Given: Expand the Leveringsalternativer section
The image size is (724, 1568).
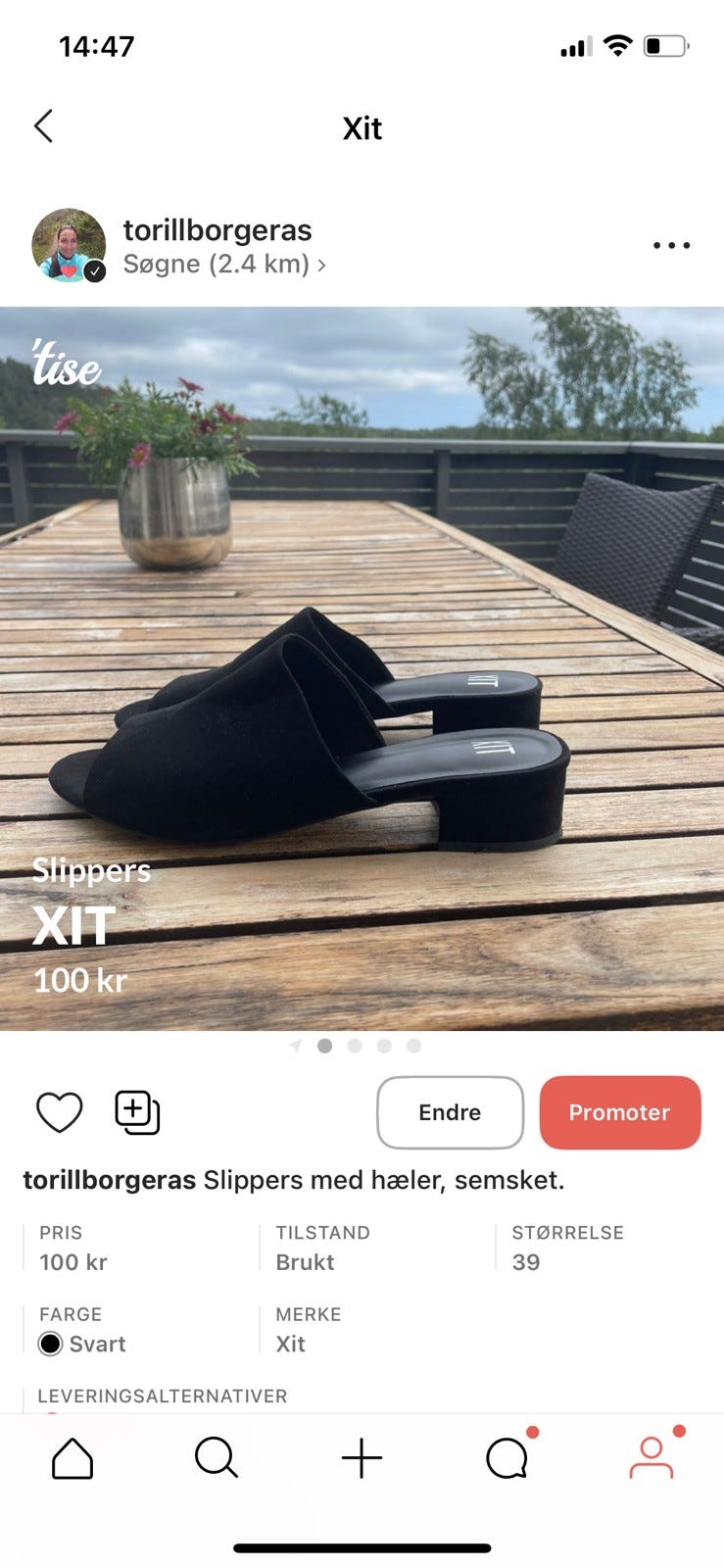Looking at the screenshot, I should [160, 1396].
